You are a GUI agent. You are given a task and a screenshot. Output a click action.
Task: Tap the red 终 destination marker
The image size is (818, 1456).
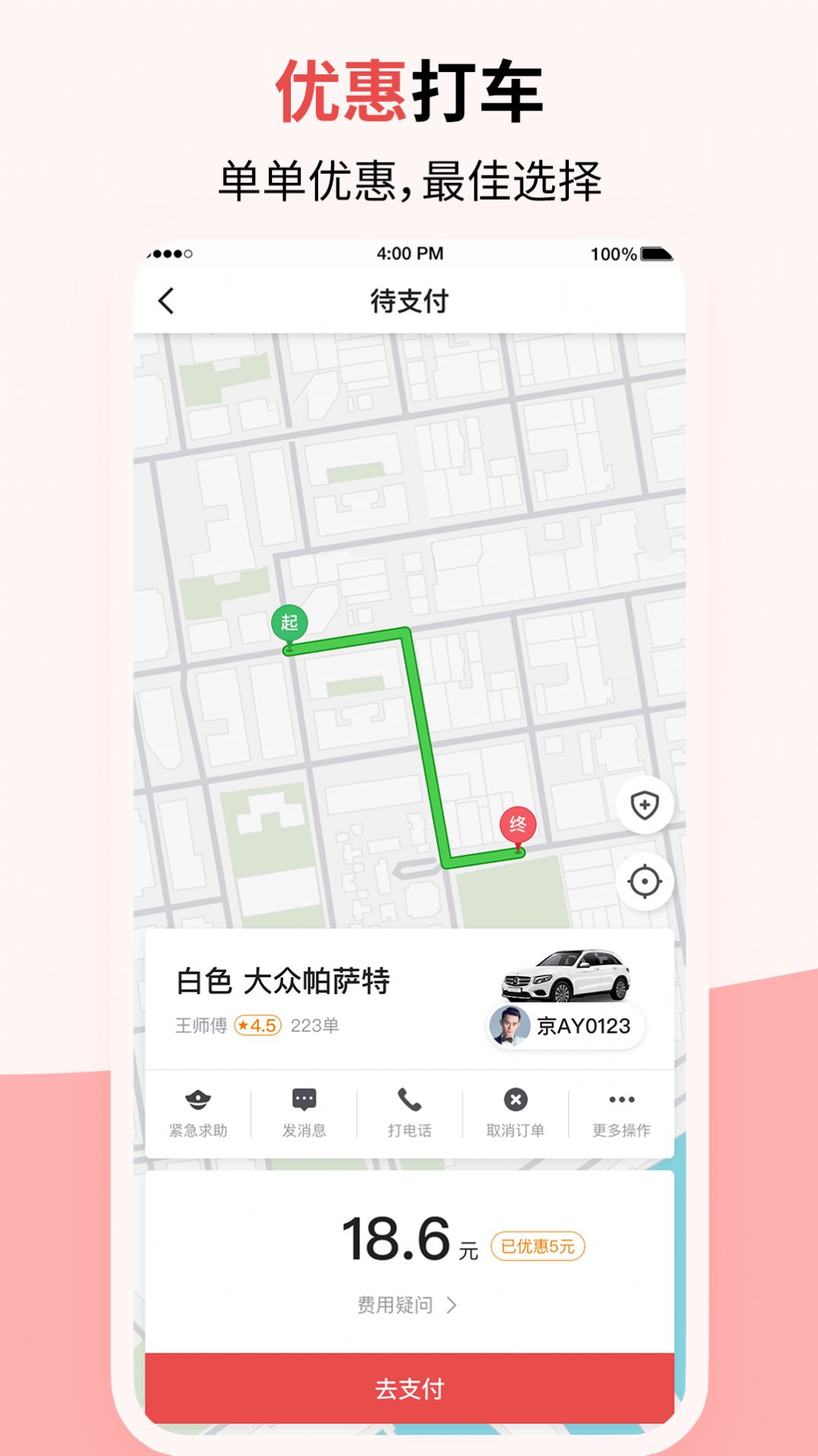click(517, 824)
